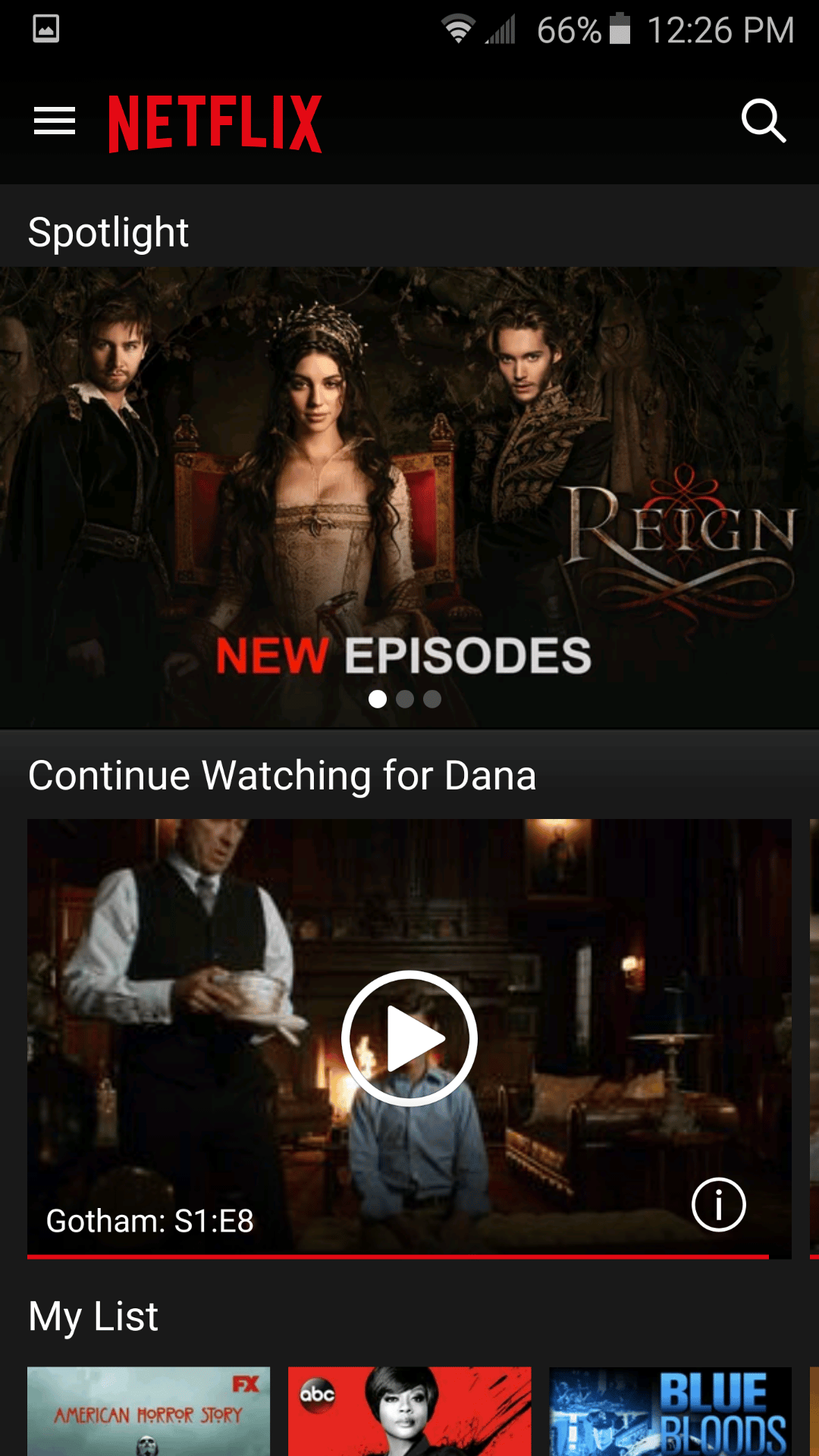This screenshot has width=819, height=1456.
Task: Open American Horror Story from My List
Action: 149,1410
